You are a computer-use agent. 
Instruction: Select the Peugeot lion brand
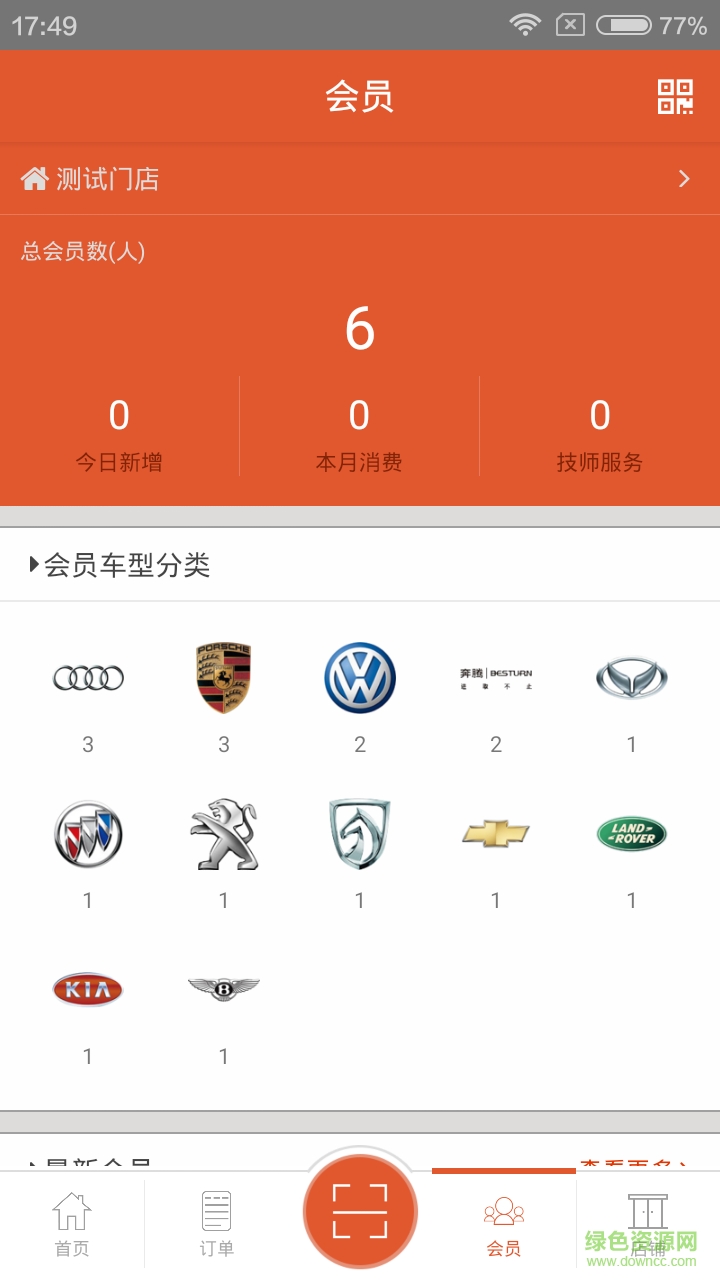click(224, 834)
